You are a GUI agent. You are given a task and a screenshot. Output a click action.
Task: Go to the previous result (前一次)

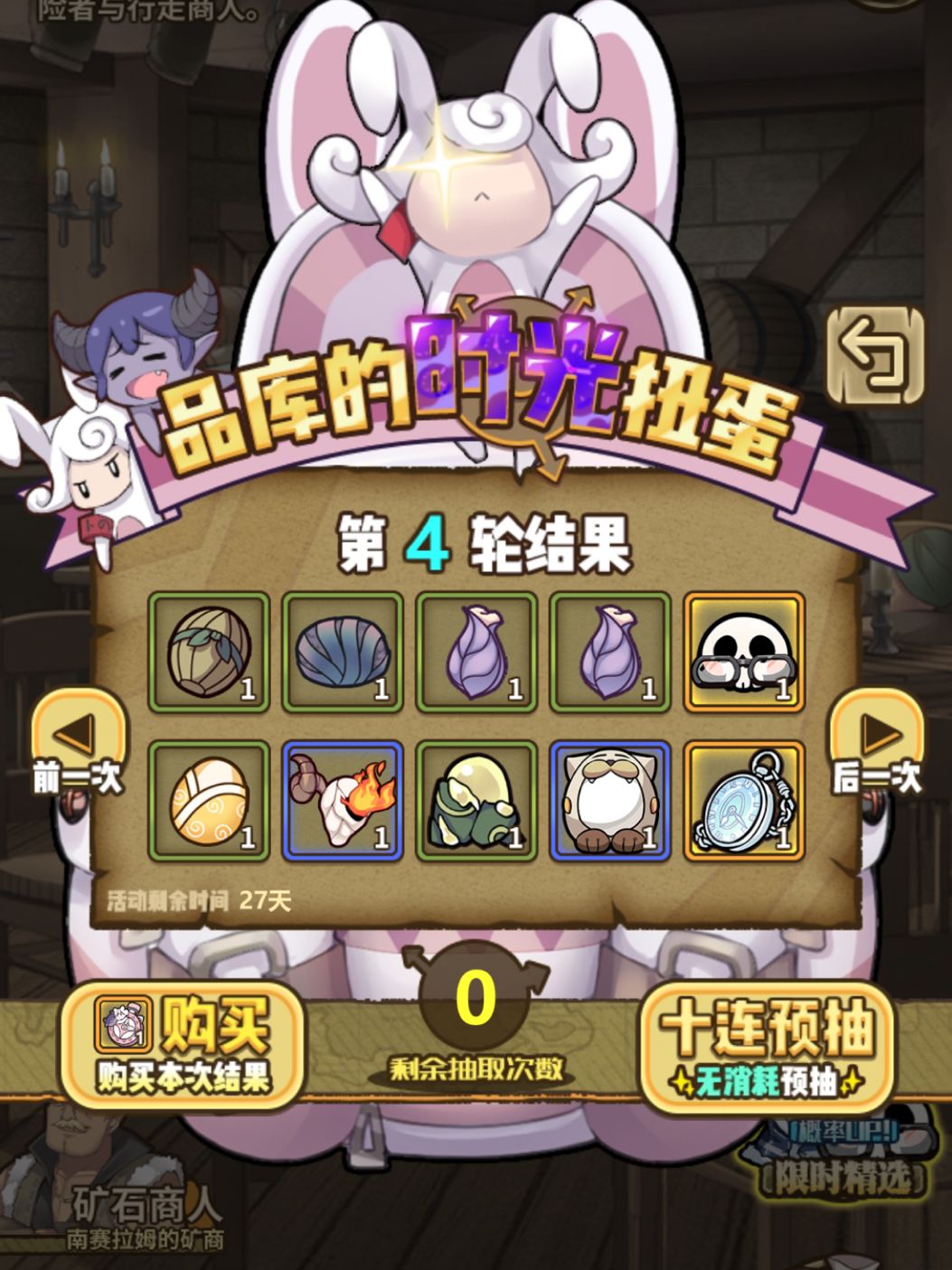[x=78, y=745]
